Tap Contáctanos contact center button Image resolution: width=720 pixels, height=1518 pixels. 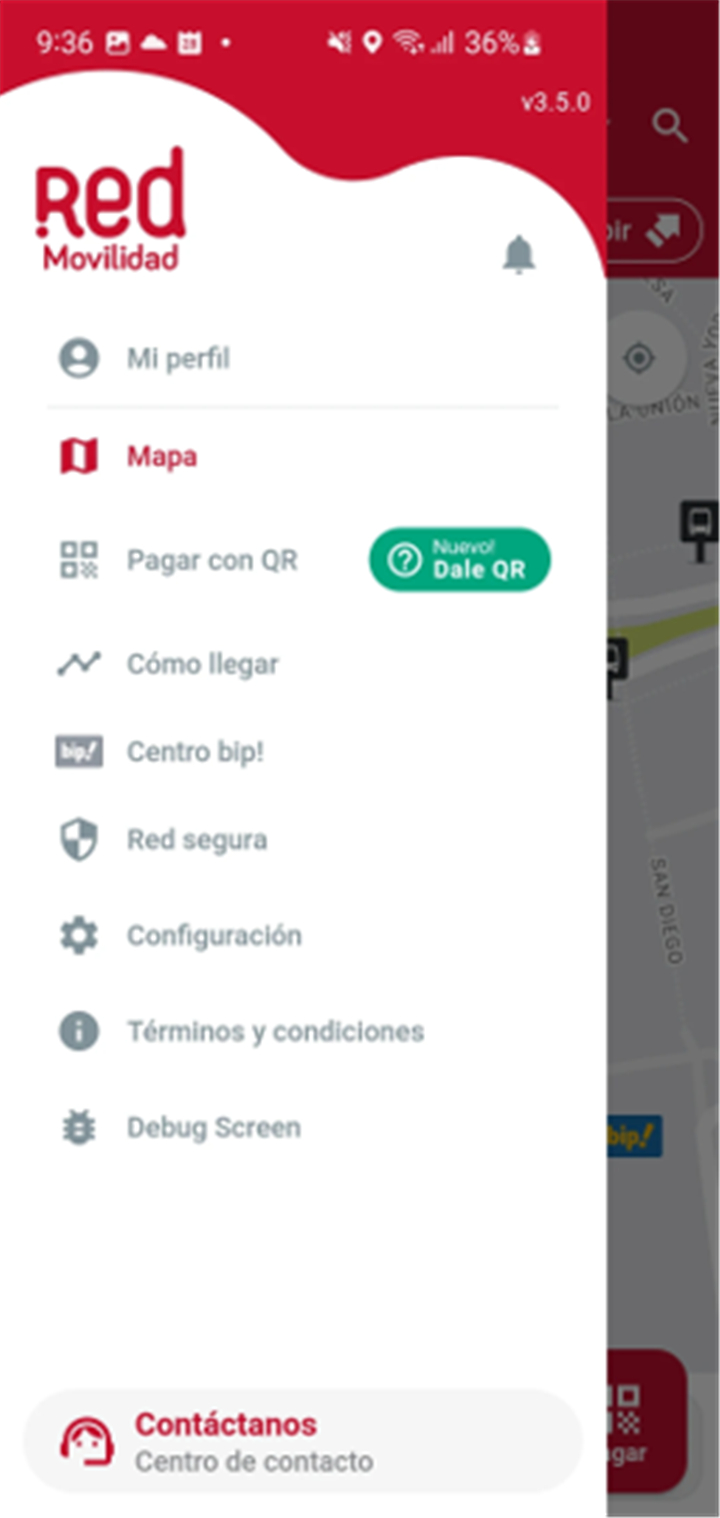[x=303, y=1442]
